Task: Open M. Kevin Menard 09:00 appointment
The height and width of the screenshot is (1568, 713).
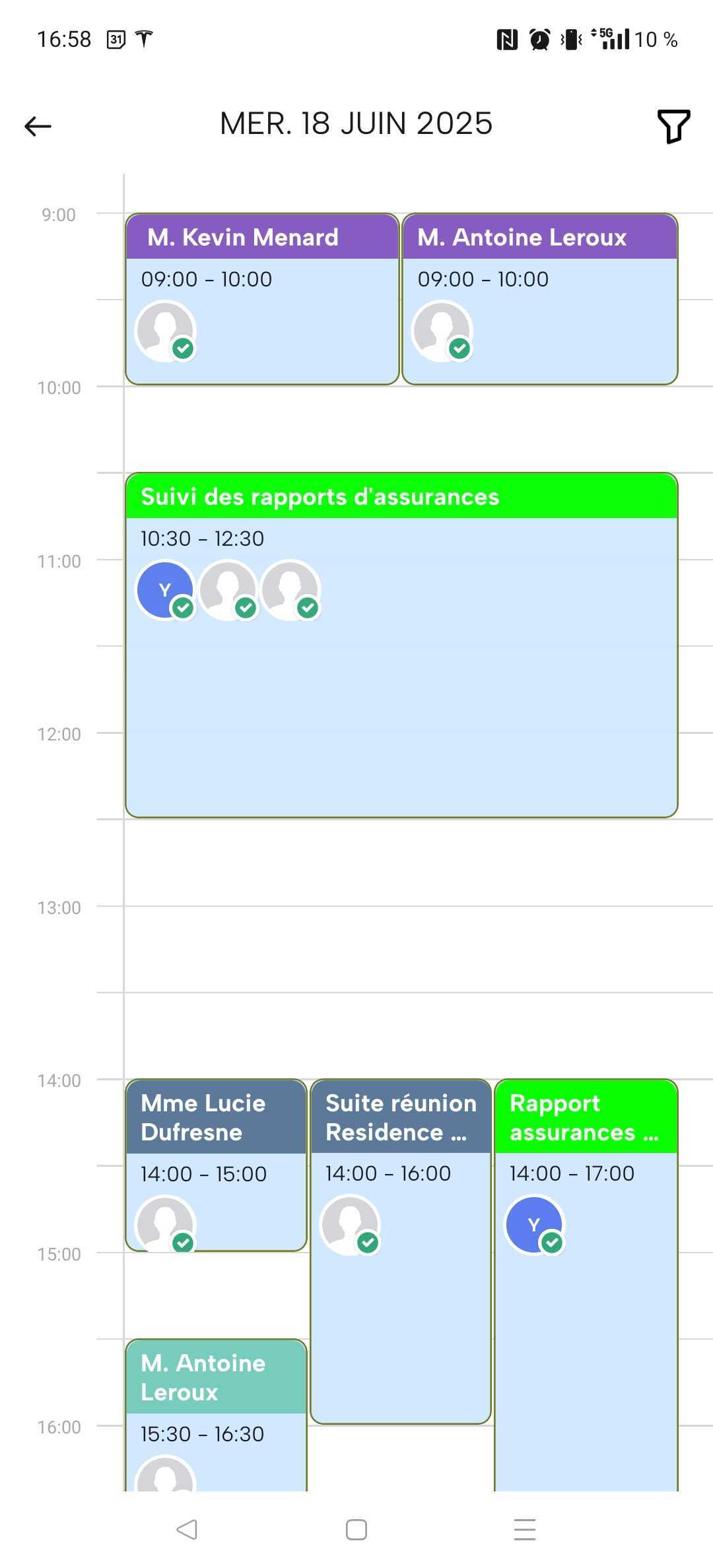Action: (262, 299)
